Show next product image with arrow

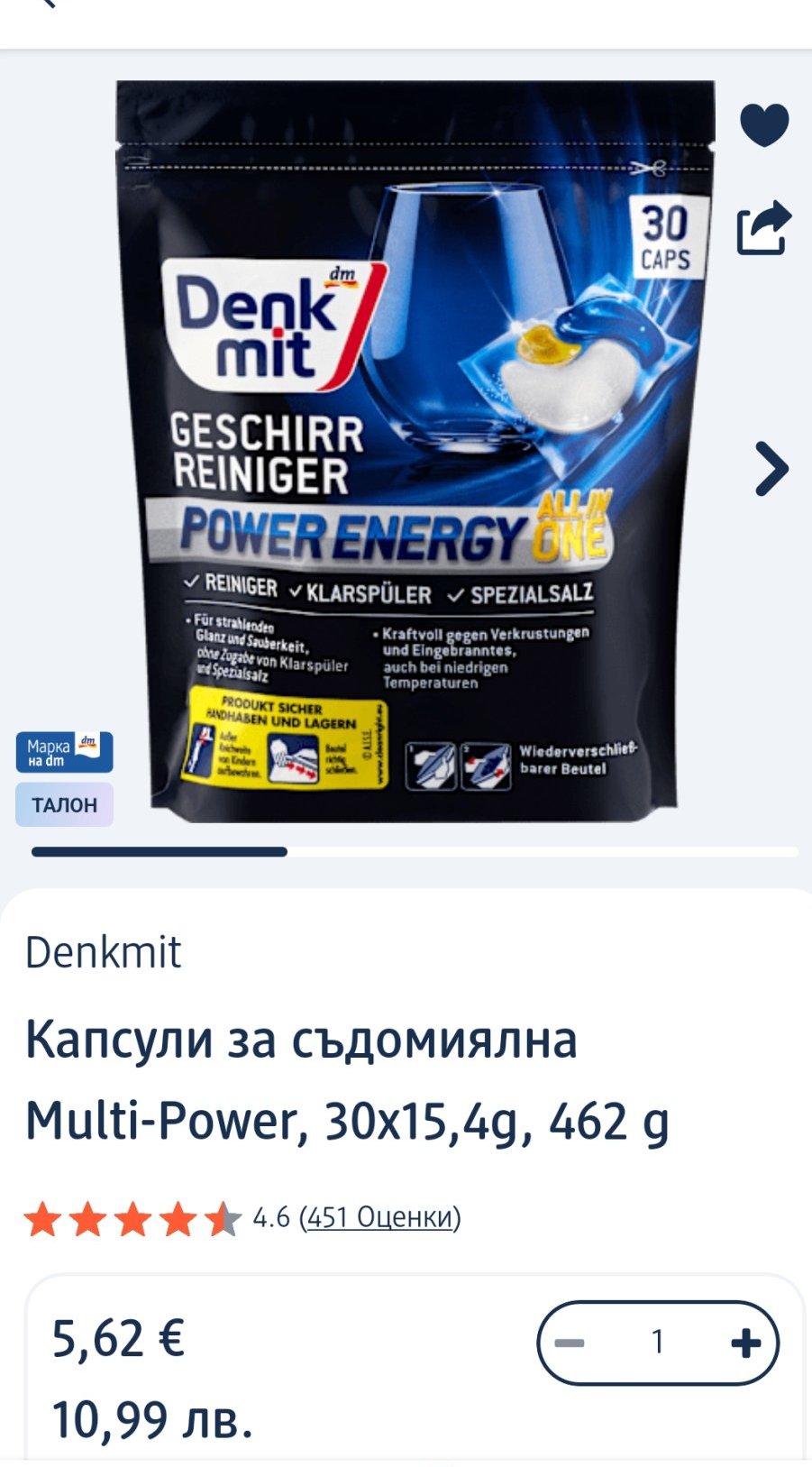(x=771, y=469)
